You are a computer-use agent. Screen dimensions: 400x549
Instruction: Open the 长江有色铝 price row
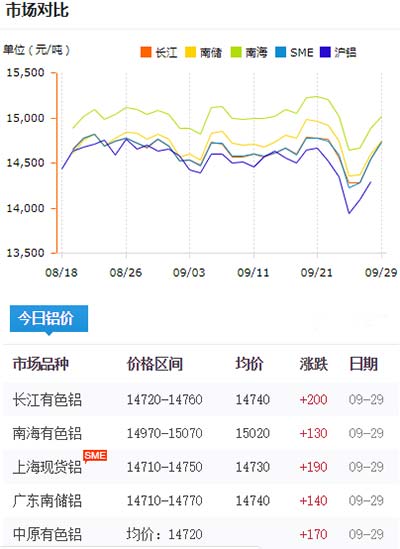point(200,399)
